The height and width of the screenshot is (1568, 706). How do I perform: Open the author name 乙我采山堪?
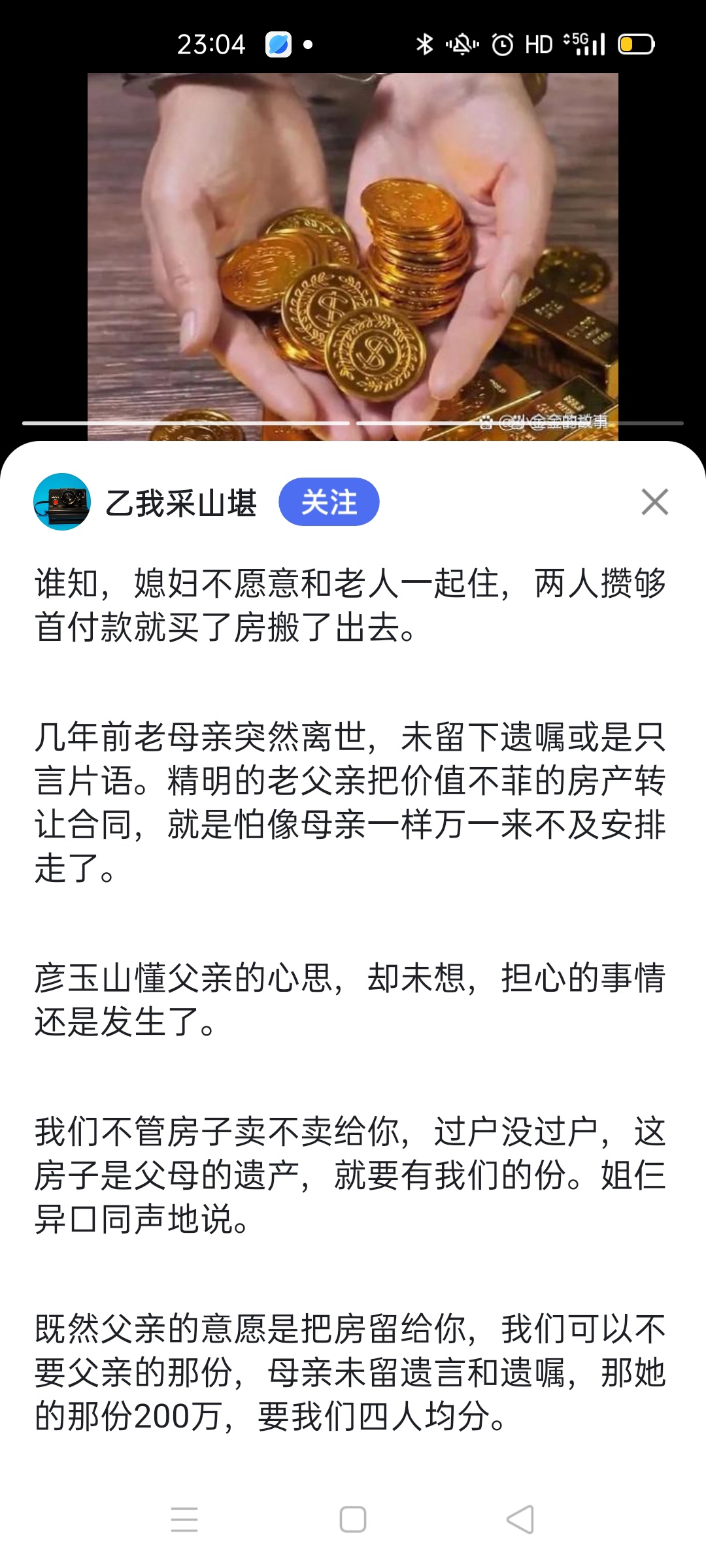coord(181,503)
